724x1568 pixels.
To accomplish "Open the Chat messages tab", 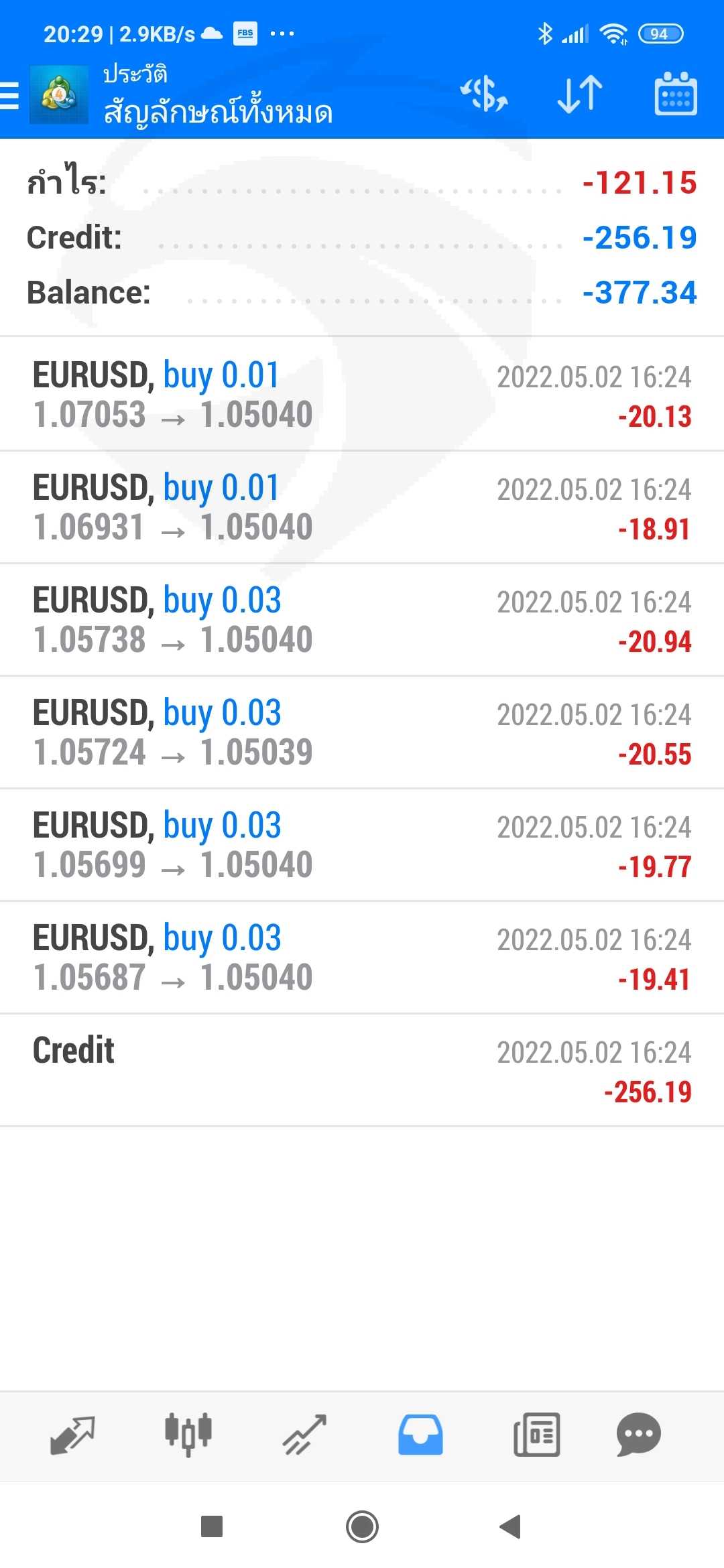I will [638, 1435].
